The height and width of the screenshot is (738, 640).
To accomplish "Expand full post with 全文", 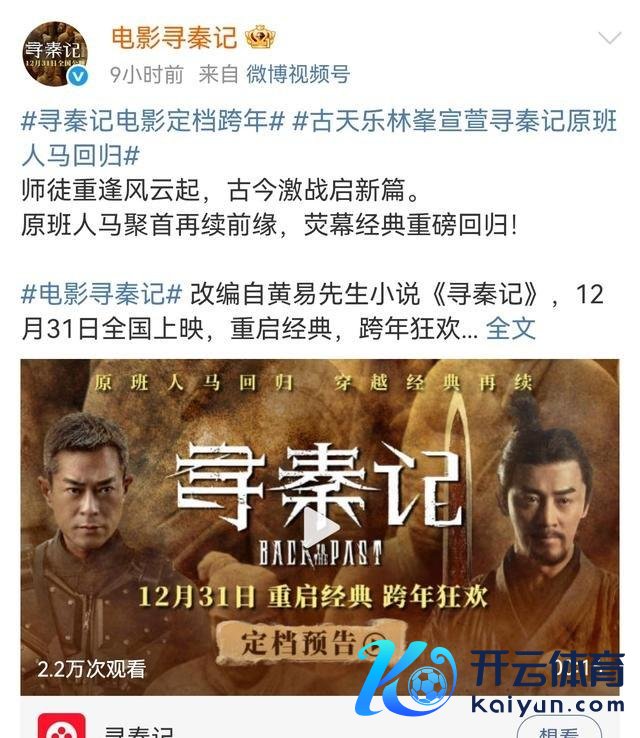I will tap(511, 328).
